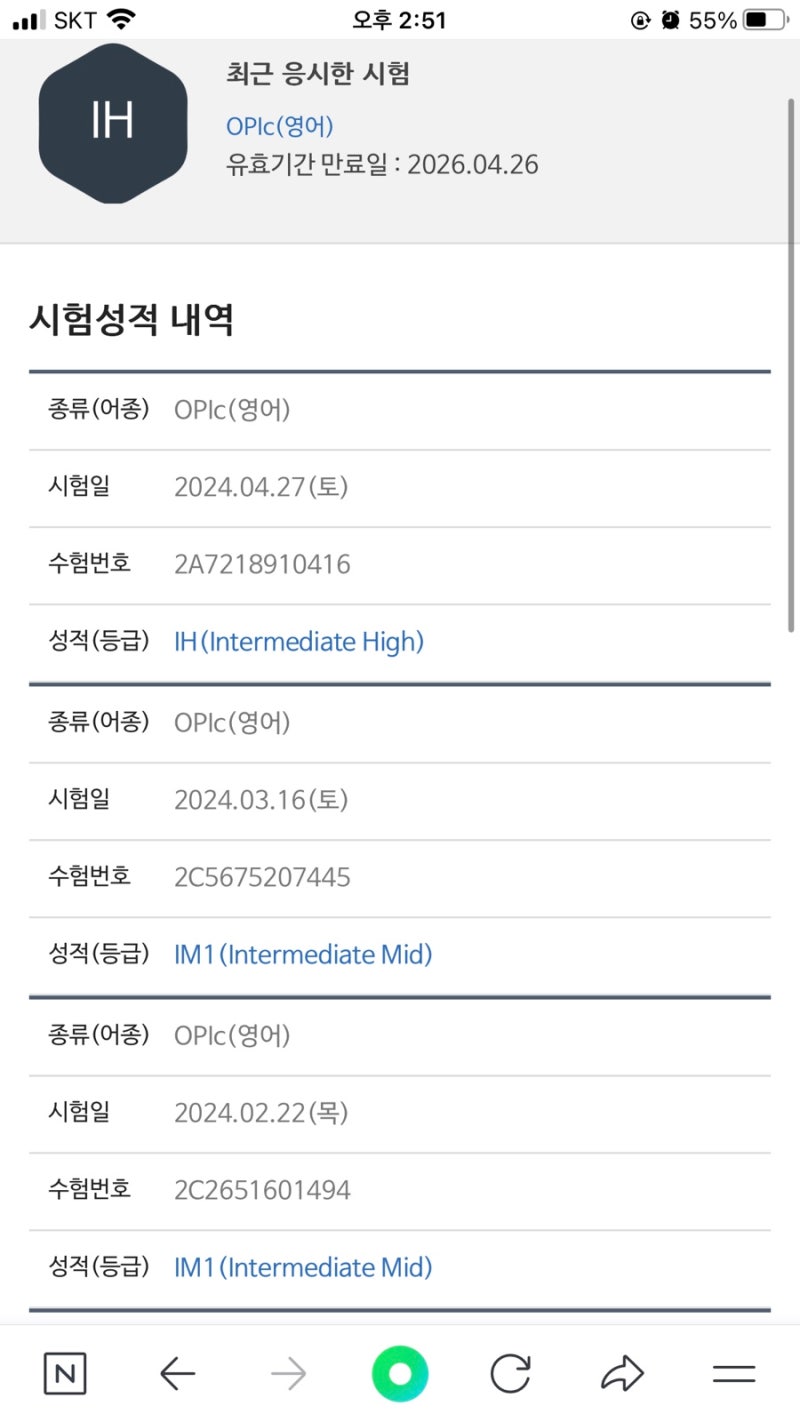Go back using the back arrow icon

coord(177,1373)
